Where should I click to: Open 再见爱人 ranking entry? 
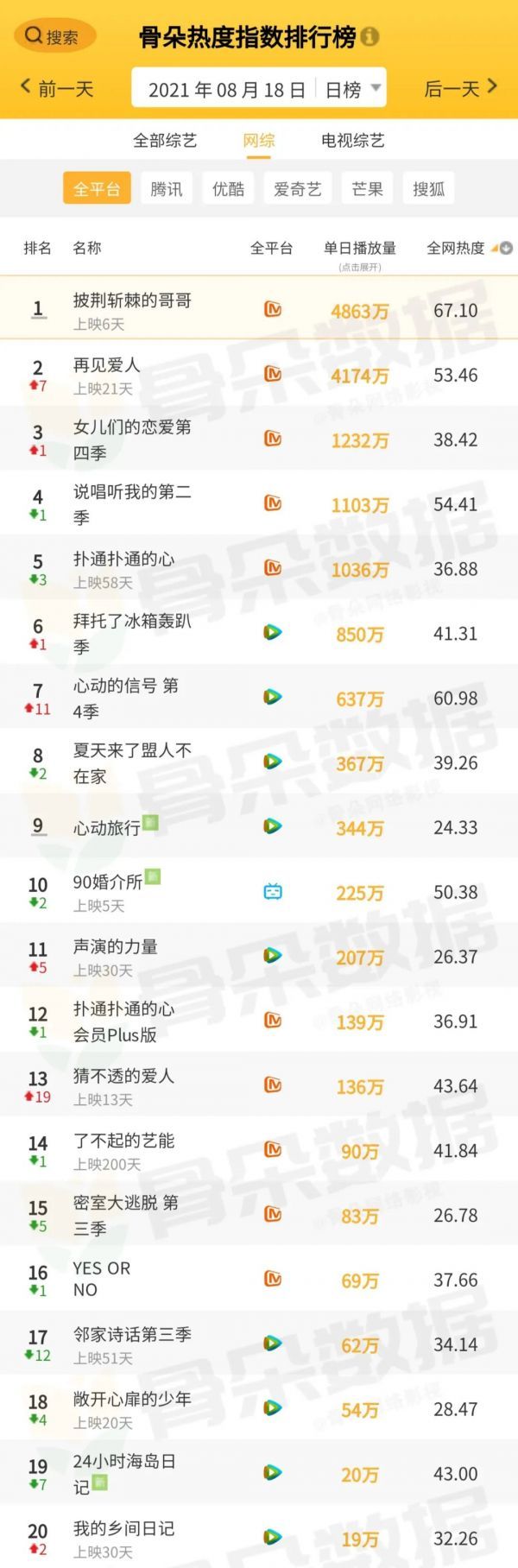(107, 365)
